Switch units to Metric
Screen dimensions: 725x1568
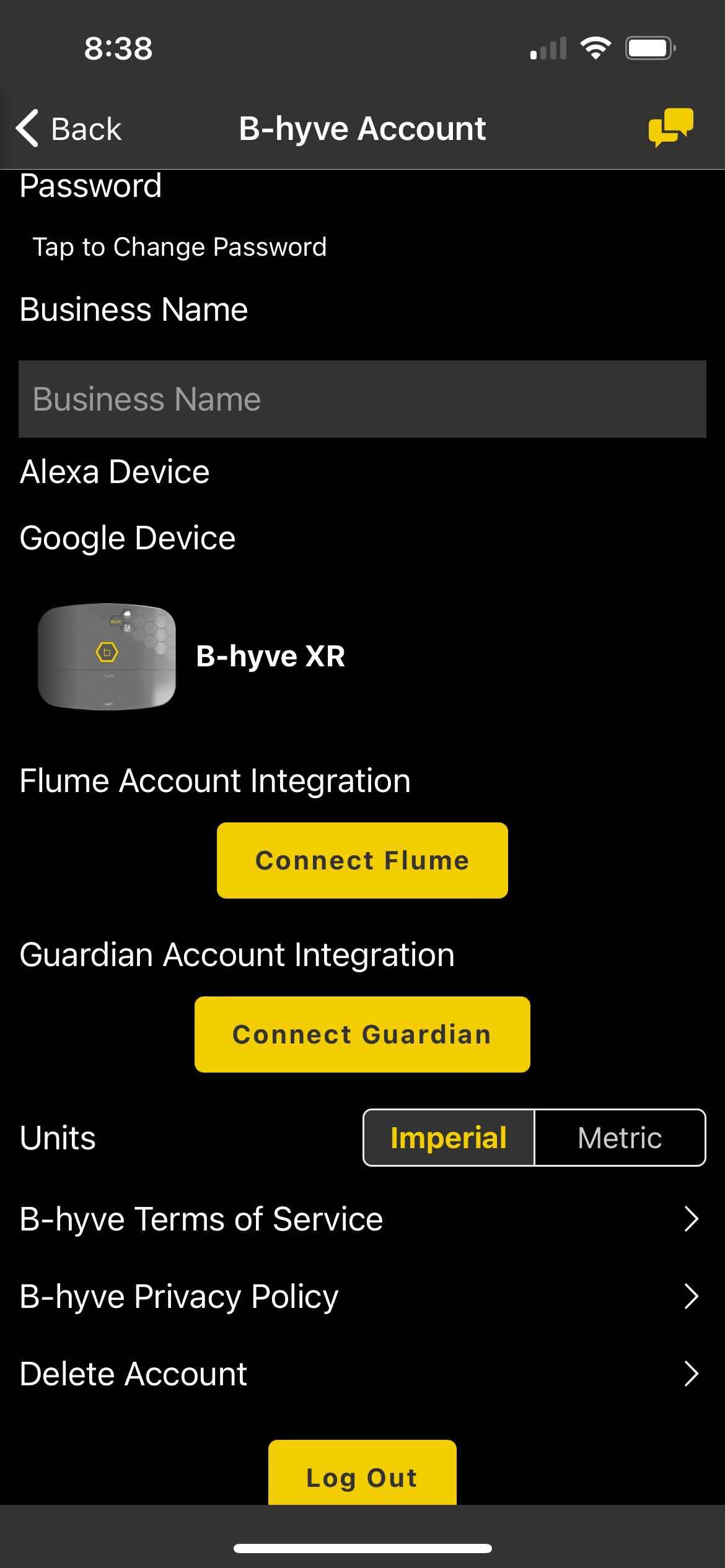click(x=620, y=1138)
